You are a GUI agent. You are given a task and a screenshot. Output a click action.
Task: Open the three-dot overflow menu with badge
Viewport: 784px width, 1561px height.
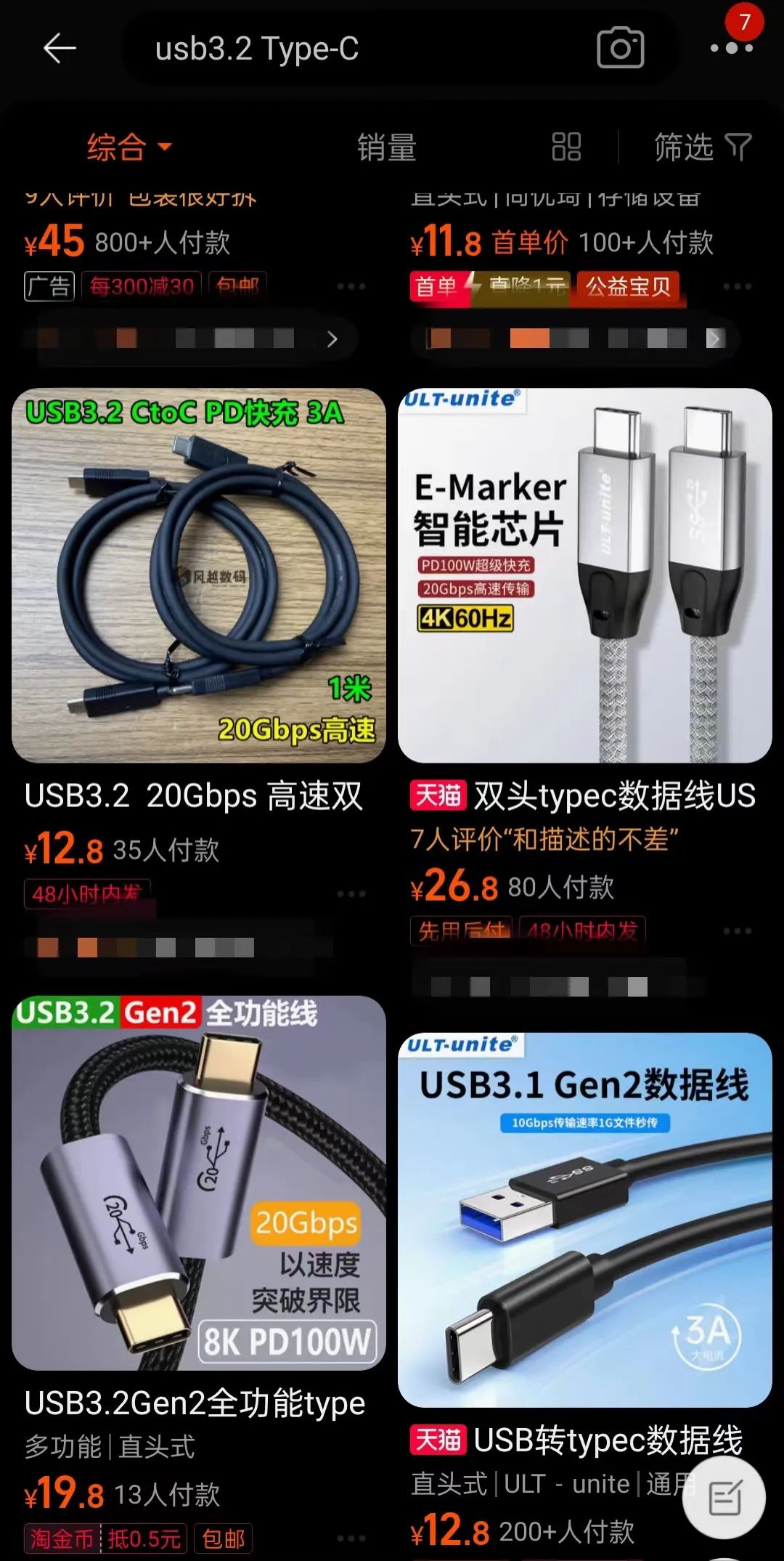pos(731,49)
